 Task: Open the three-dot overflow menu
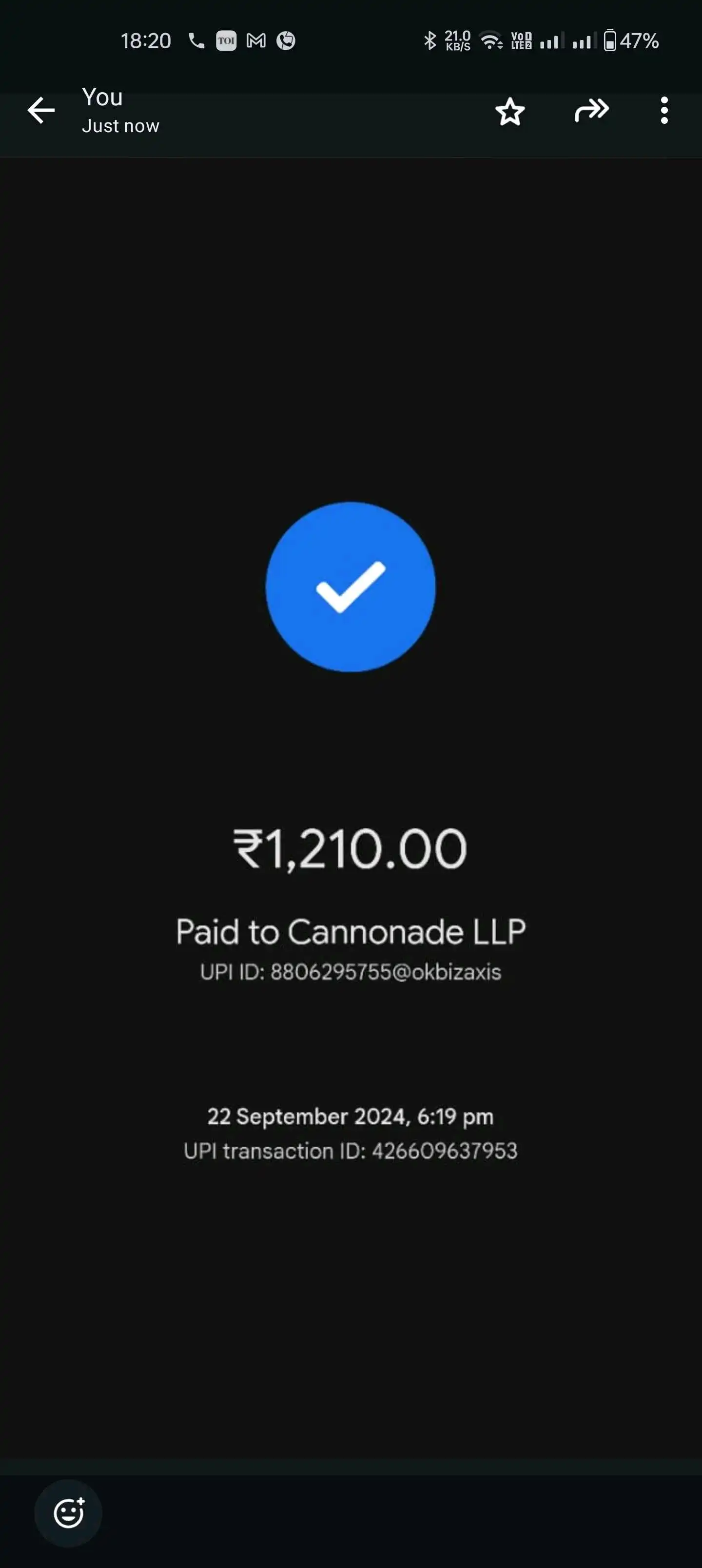pyautogui.click(x=664, y=111)
